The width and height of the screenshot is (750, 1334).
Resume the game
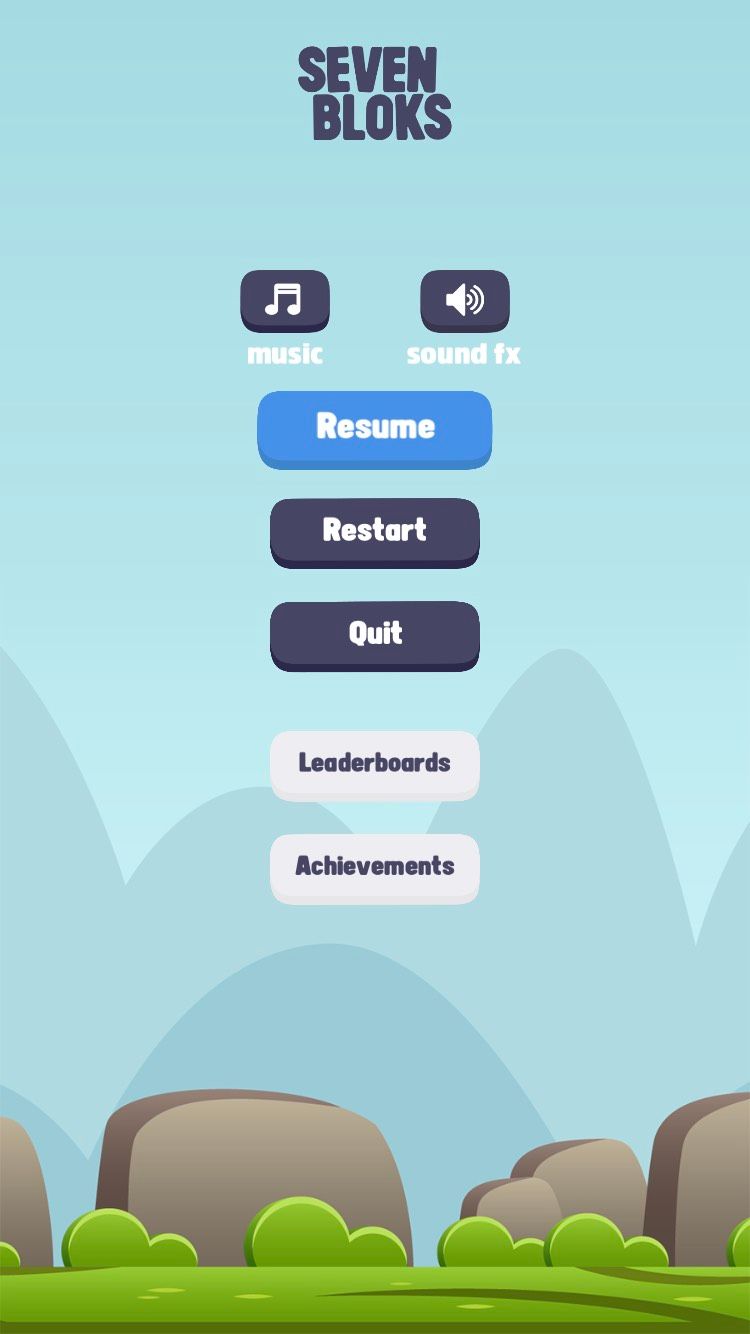point(375,427)
